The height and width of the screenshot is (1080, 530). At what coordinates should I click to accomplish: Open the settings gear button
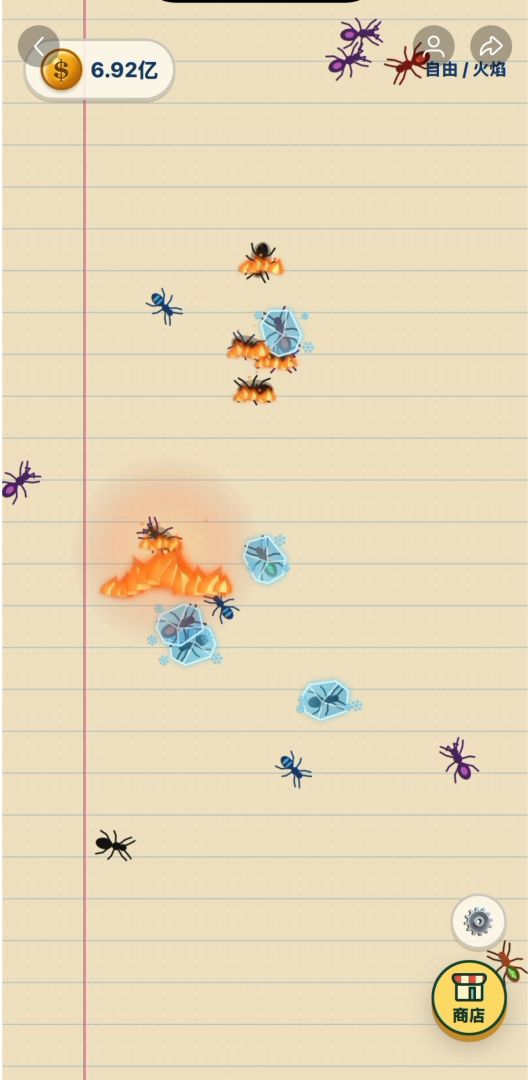pyautogui.click(x=478, y=922)
